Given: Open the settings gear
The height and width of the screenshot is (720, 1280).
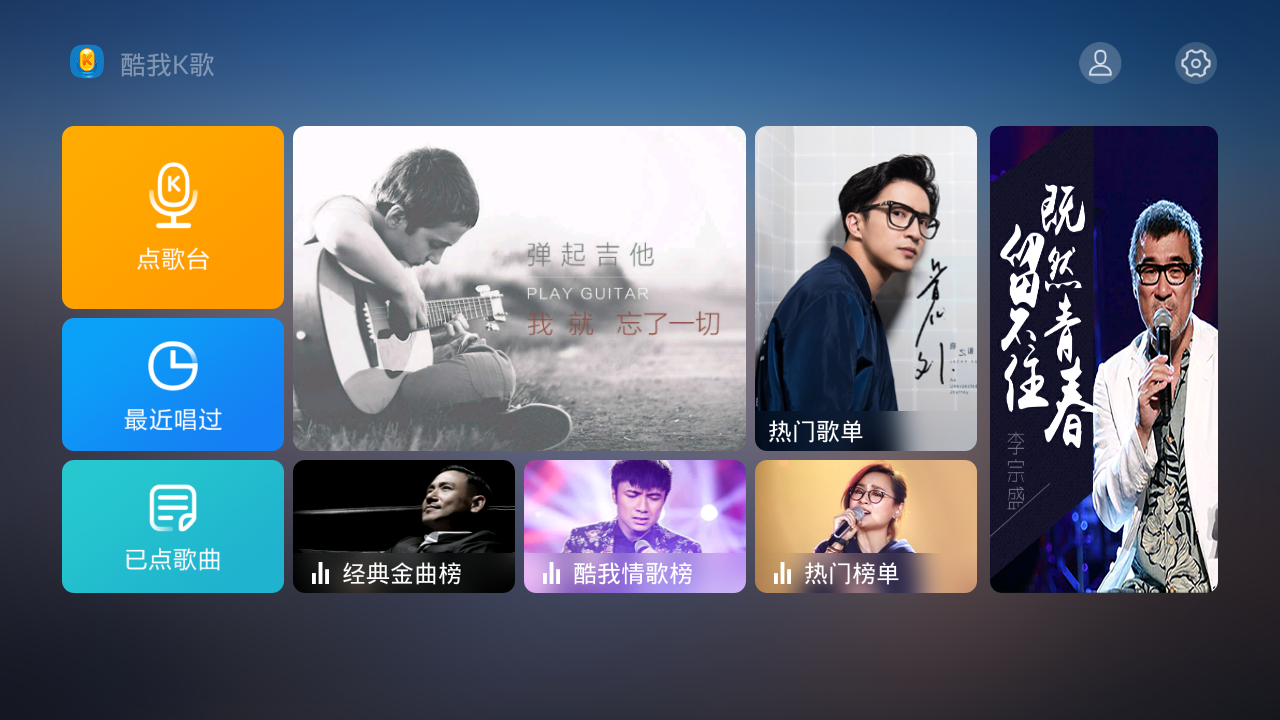Looking at the screenshot, I should [x=1196, y=63].
